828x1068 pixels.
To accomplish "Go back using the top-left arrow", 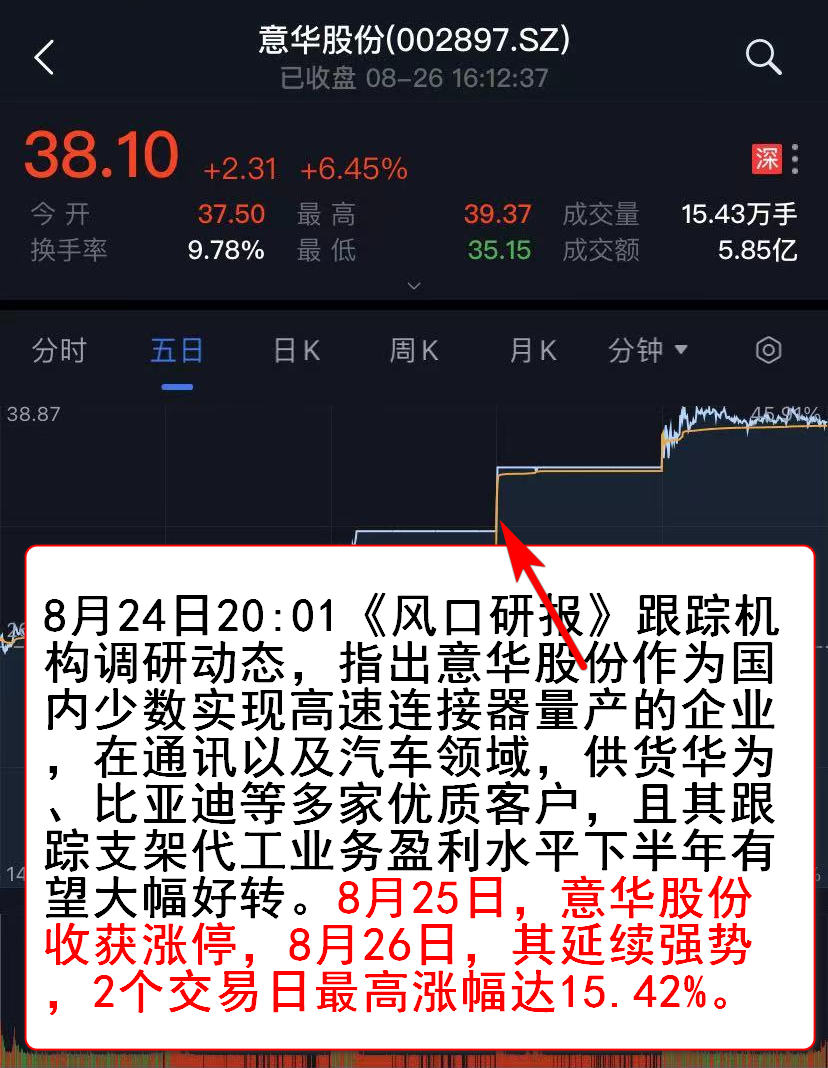I will coord(44,58).
